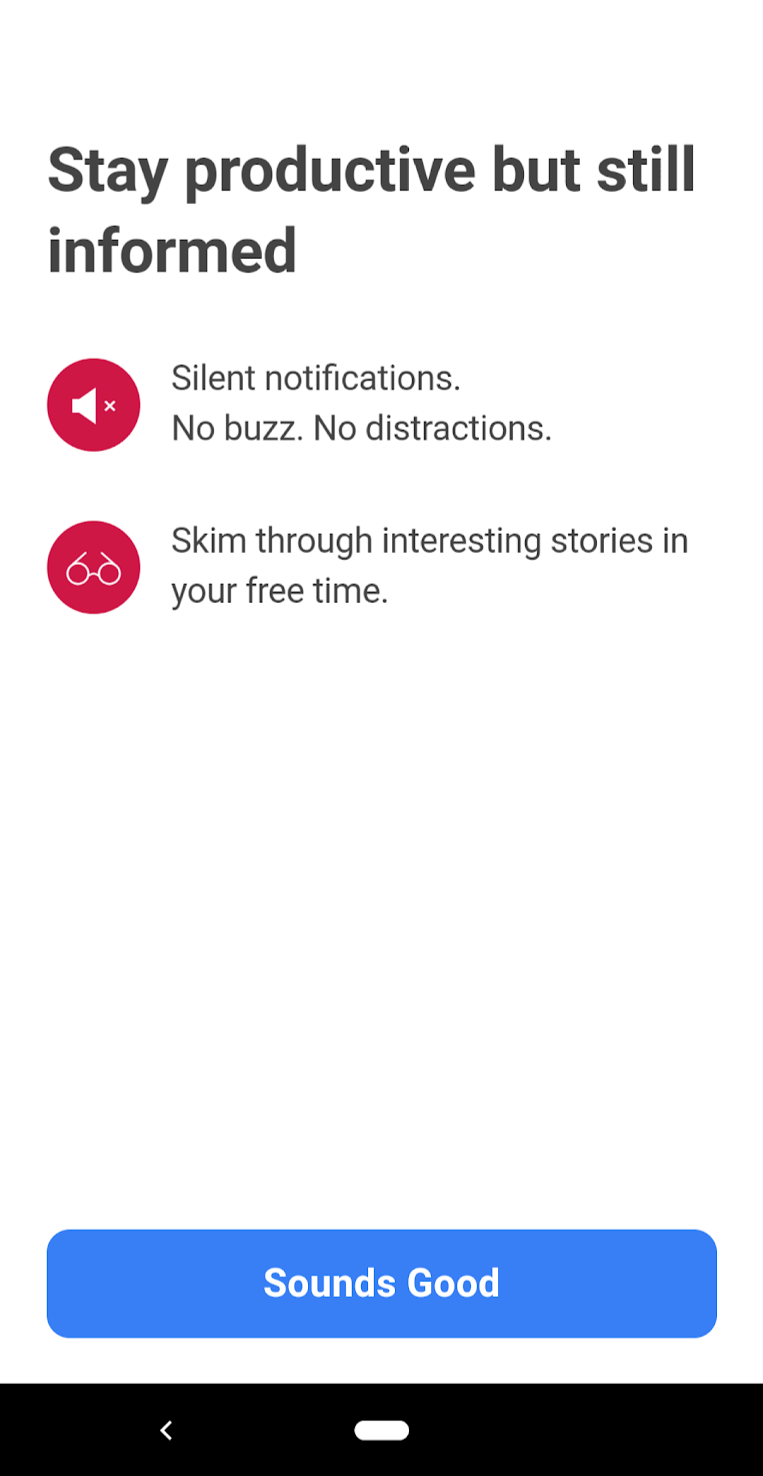This screenshot has height=1476, width=763.
Task: Tap the home pill in the navigation bar
Action: click(x=381, y=1430)
